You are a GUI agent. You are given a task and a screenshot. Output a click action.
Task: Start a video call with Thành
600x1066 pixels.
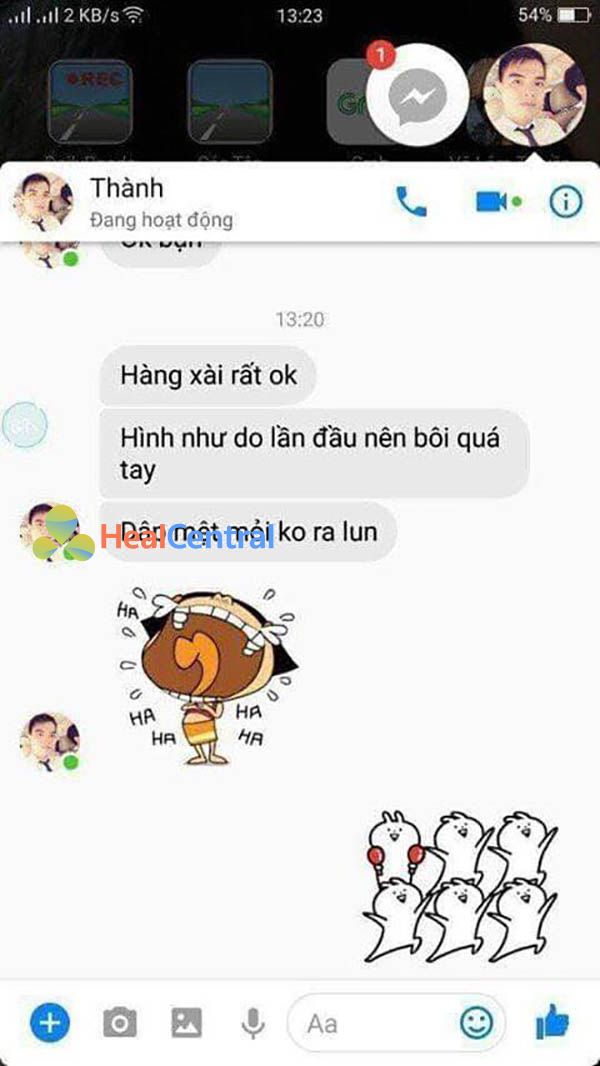click(492, 202)
